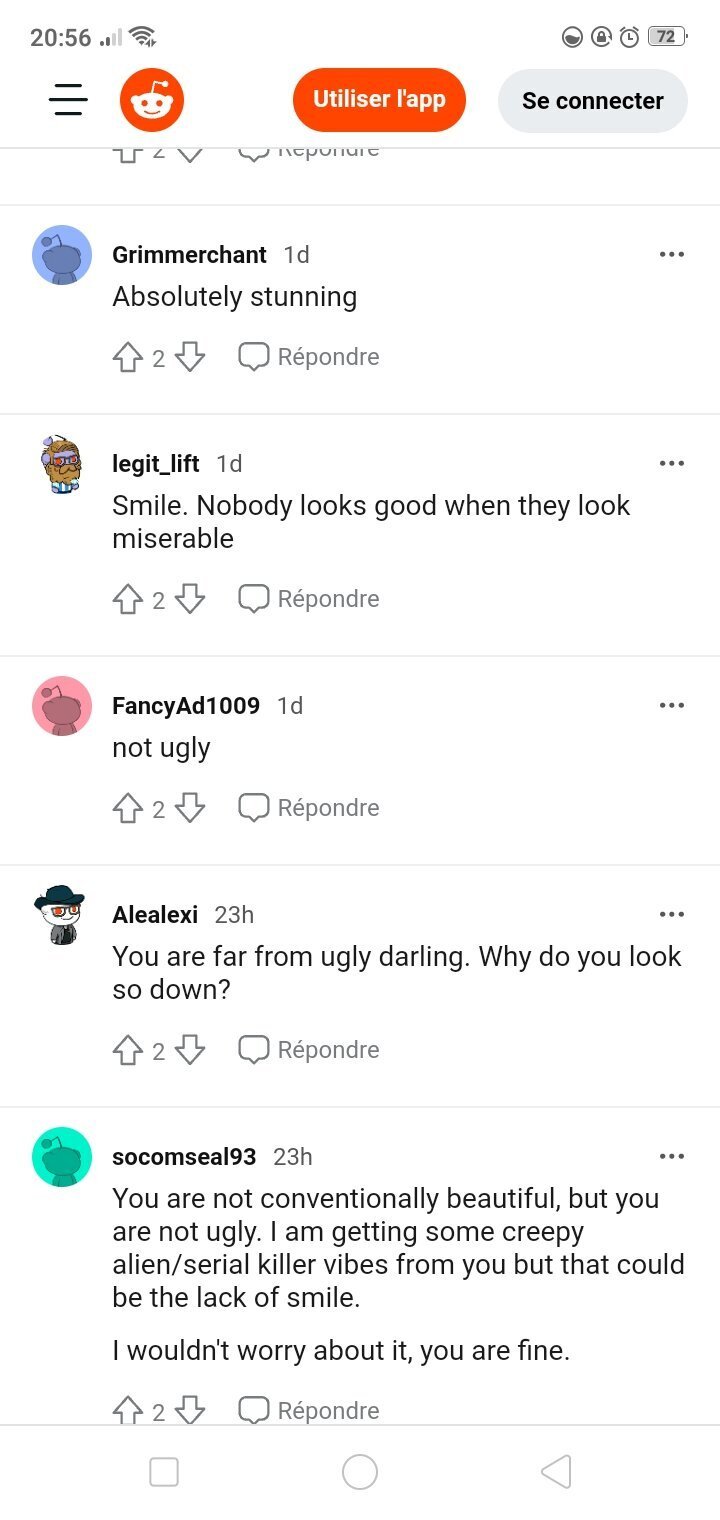The width and height of the screenshot is (720, 1520).
Task: Upvote Alealexi's comment
Action: (x=128, y=1050)
